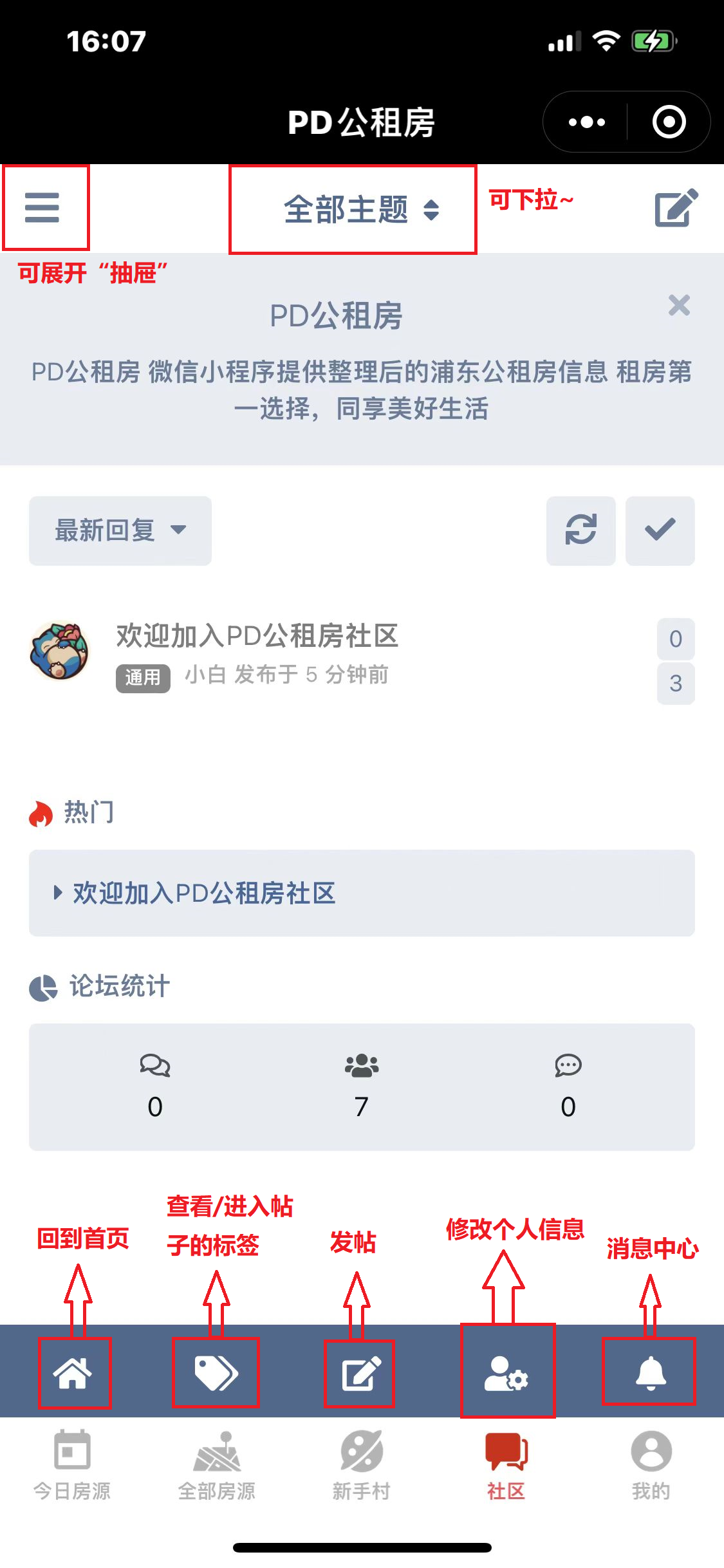Go to forum home via house icon
Screen dimensions: 724x1568
click(x=73, y=1372)
